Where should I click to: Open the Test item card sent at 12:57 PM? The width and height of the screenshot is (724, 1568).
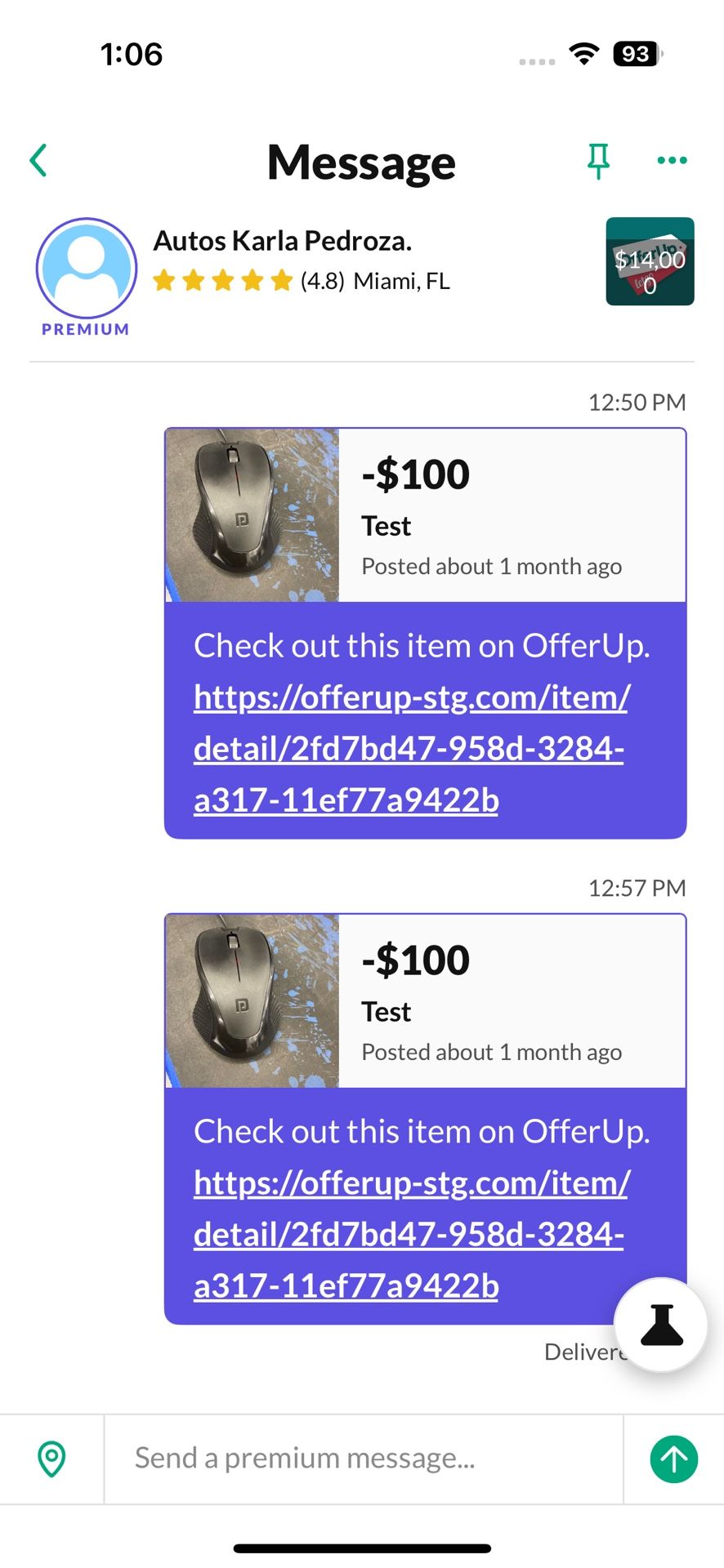click(425, 1001)
